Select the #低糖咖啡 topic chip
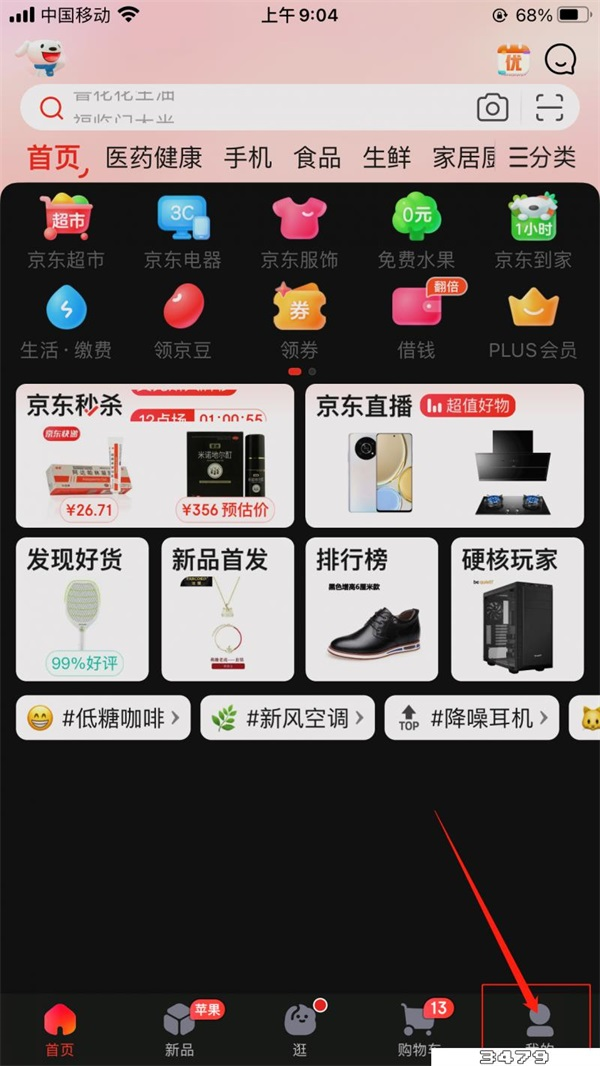The image size is (600, 1066). (103, 718)
